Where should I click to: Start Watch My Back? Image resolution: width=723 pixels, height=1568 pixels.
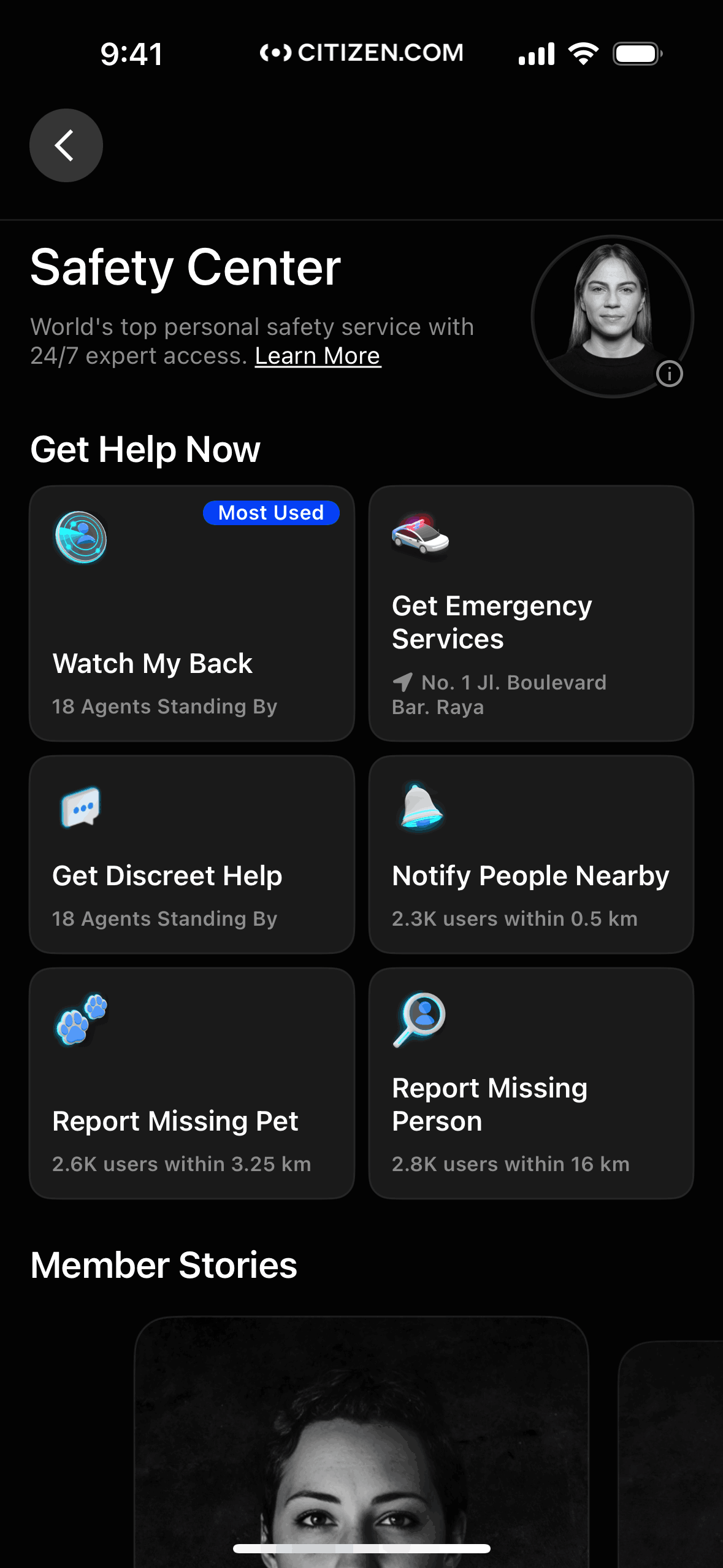[x=192, y=613]
